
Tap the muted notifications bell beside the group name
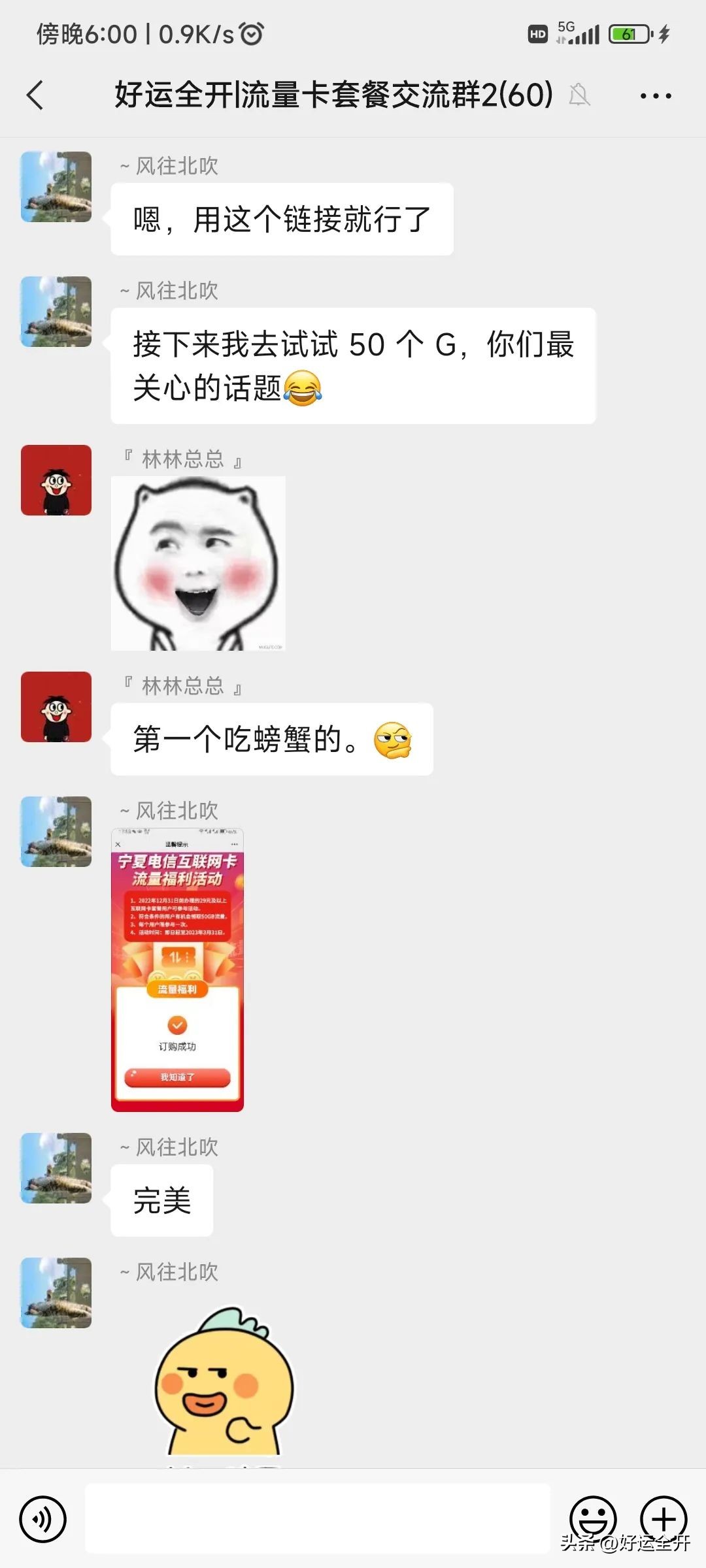click(581, 95)
